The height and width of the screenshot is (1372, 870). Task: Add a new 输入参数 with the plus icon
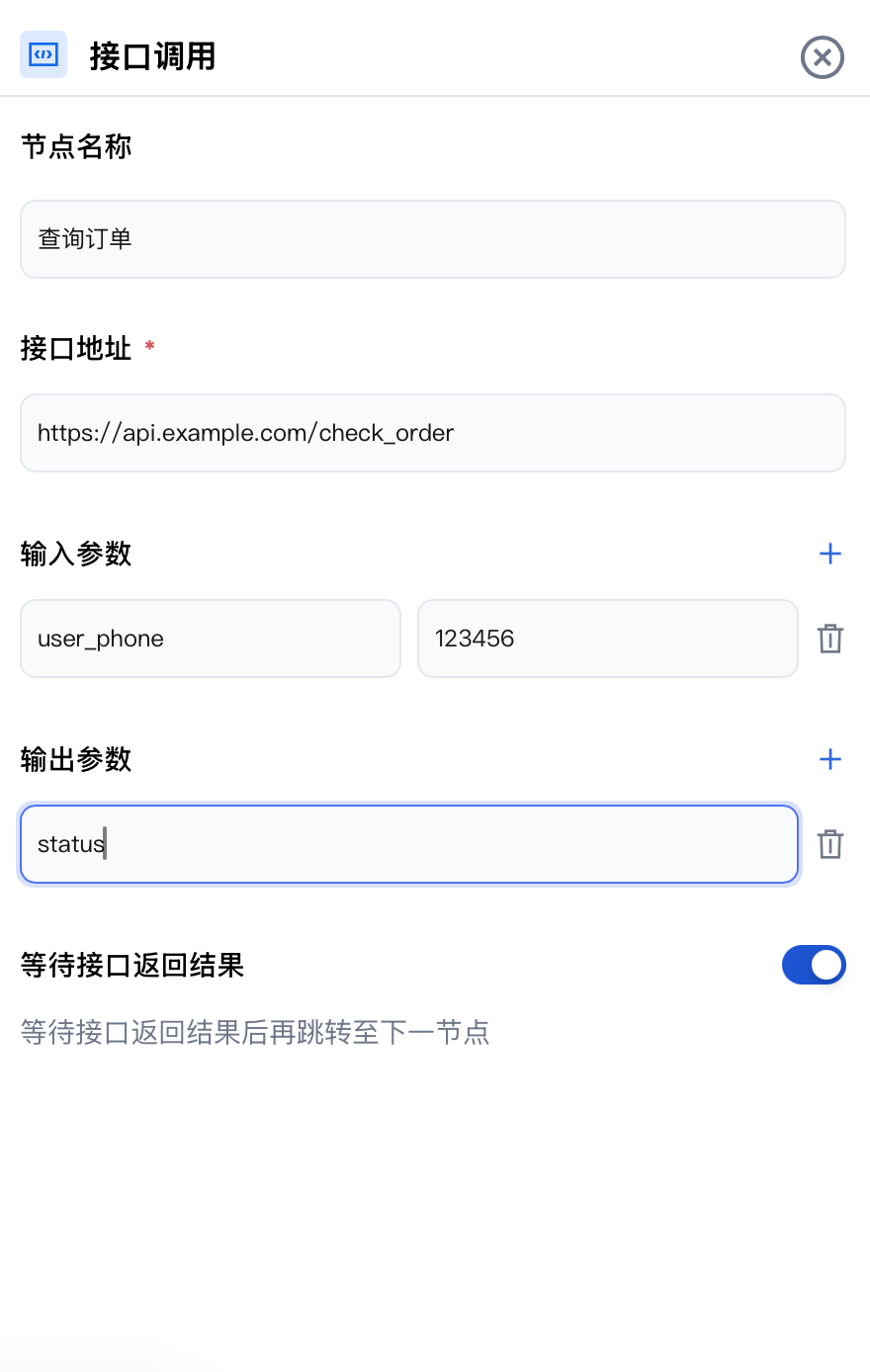coord(829,554)
